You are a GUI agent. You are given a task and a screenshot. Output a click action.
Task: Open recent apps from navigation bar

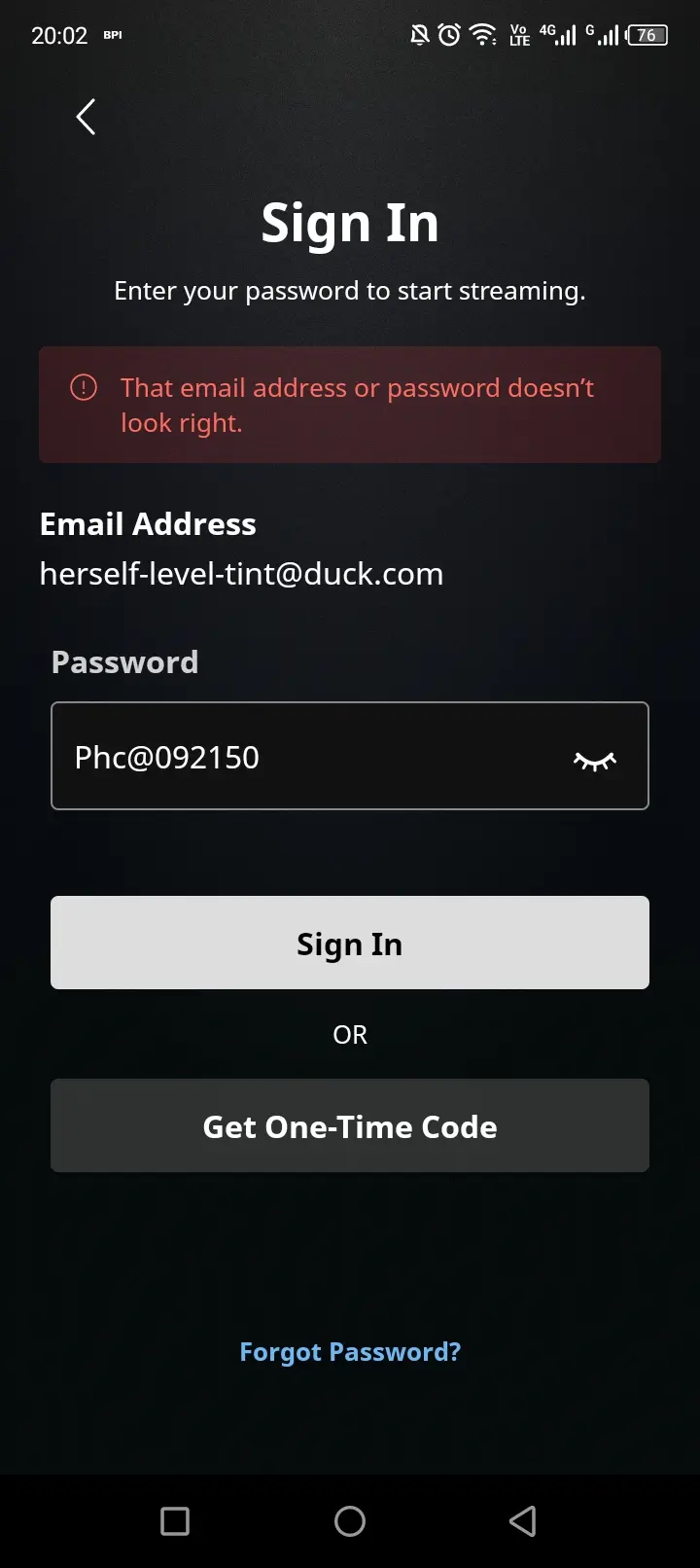click(175, 1521)
